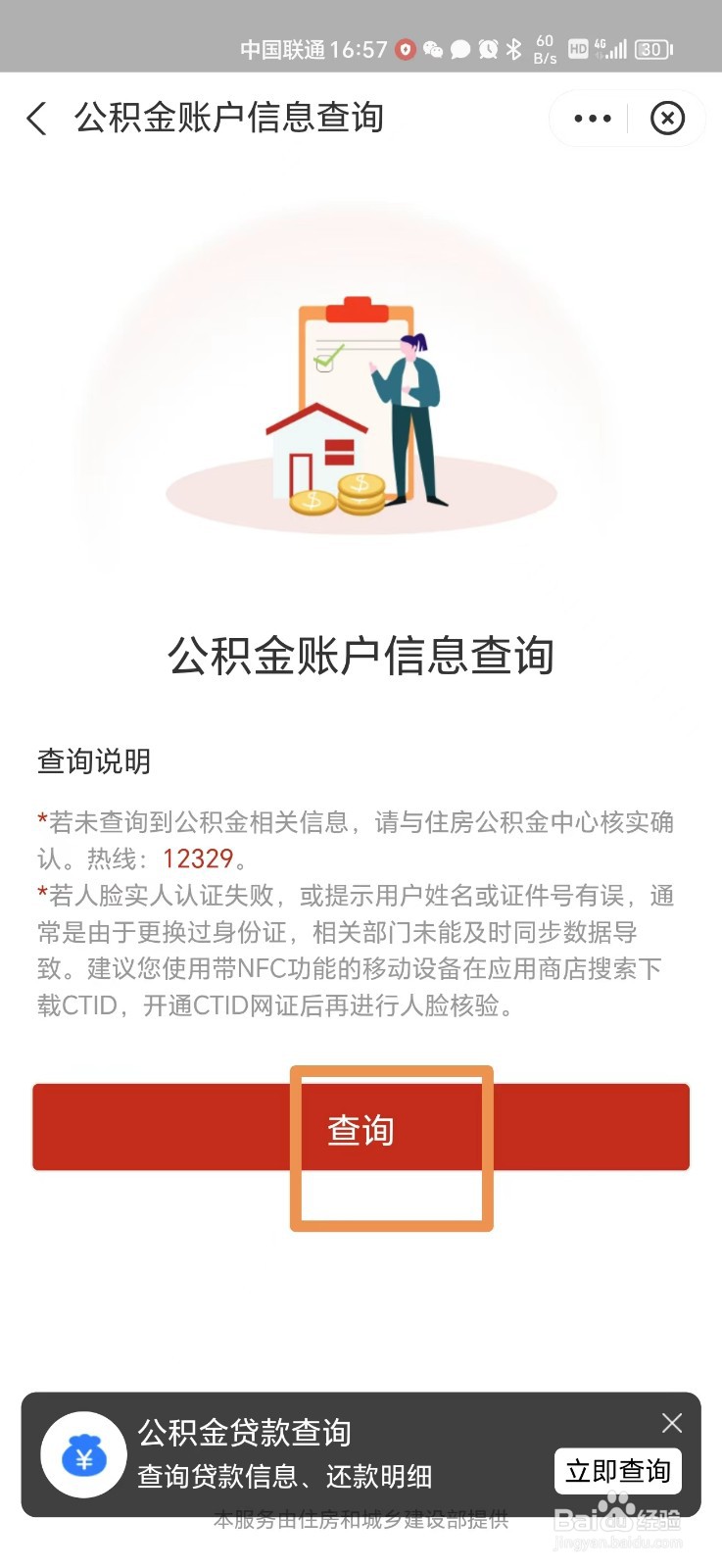Tap the back arrow to return

tap(35, 118)
